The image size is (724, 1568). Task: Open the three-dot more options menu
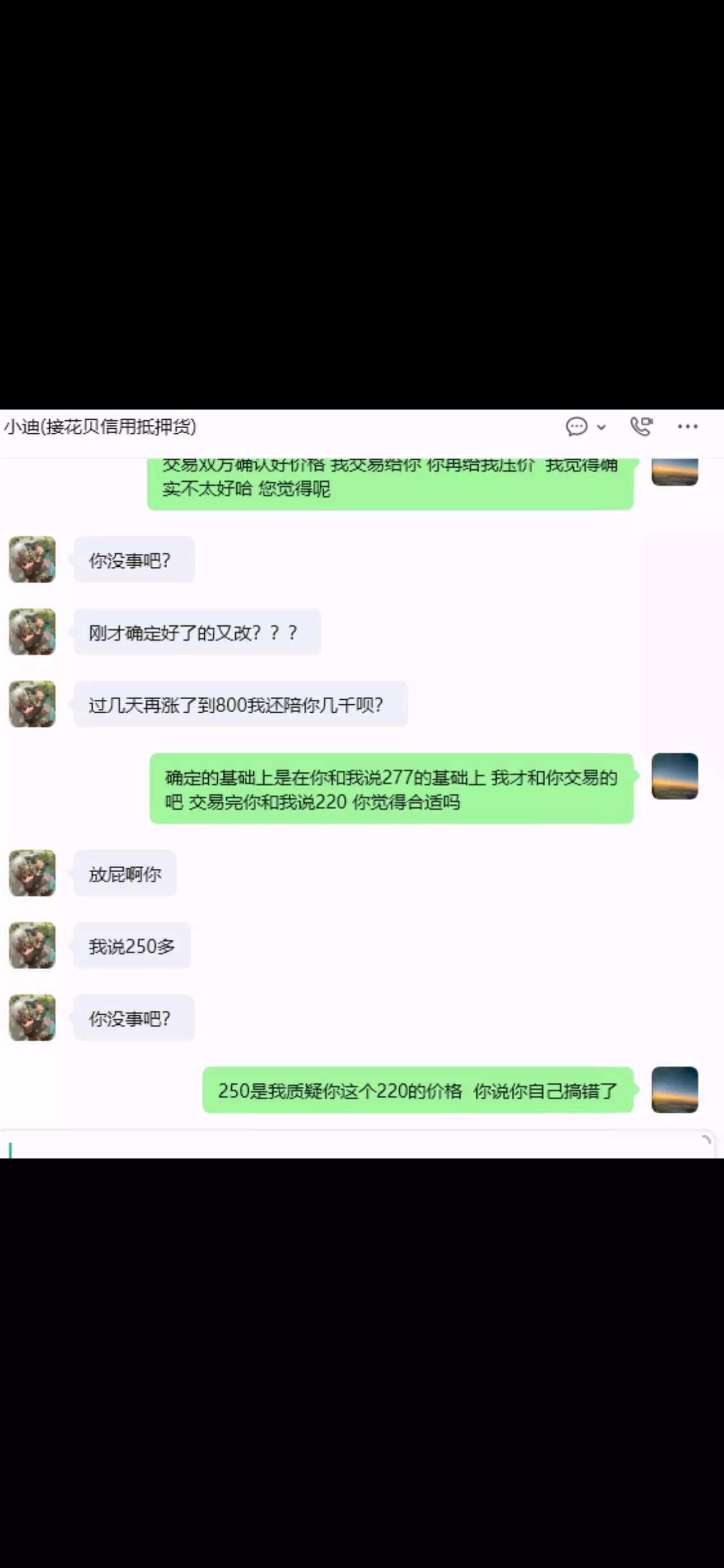click(x=687, y=427)
